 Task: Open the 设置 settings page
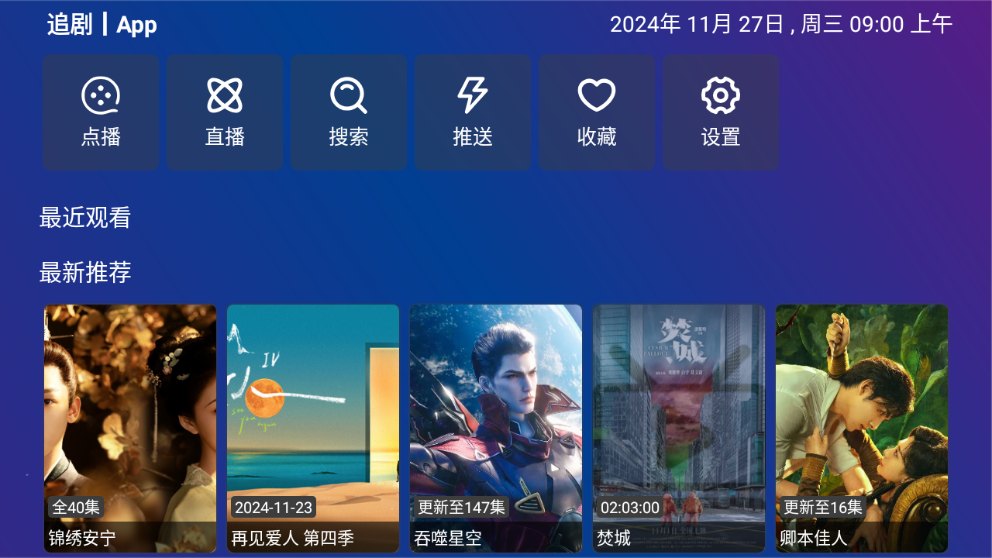pos(720,113)
